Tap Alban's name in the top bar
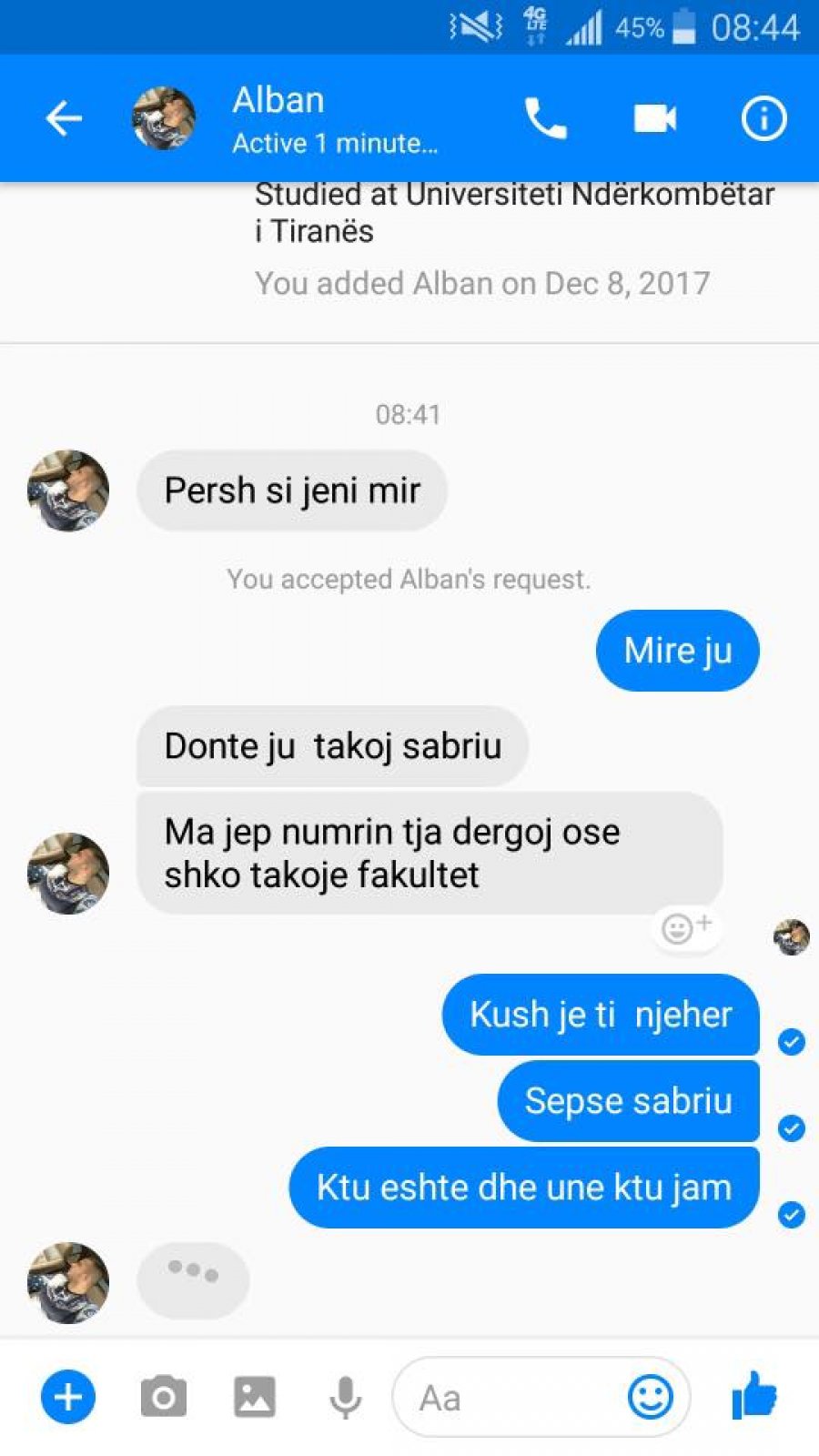 278,99
